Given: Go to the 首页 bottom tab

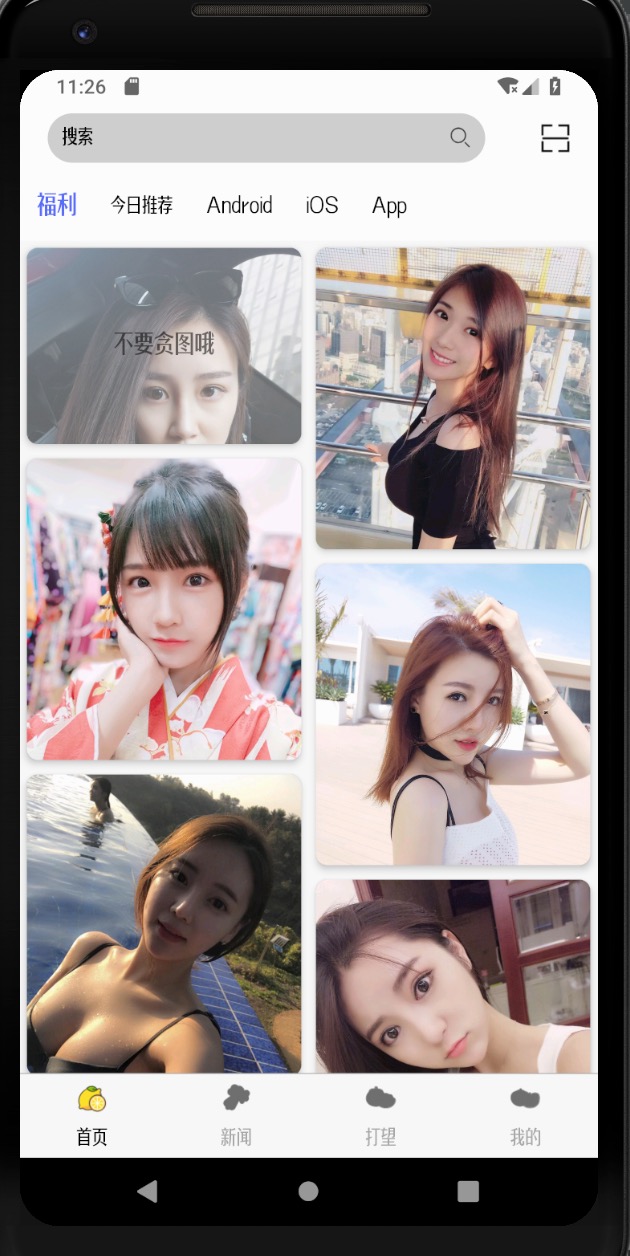Looking at the screenshot, I should click(92, 1117).
